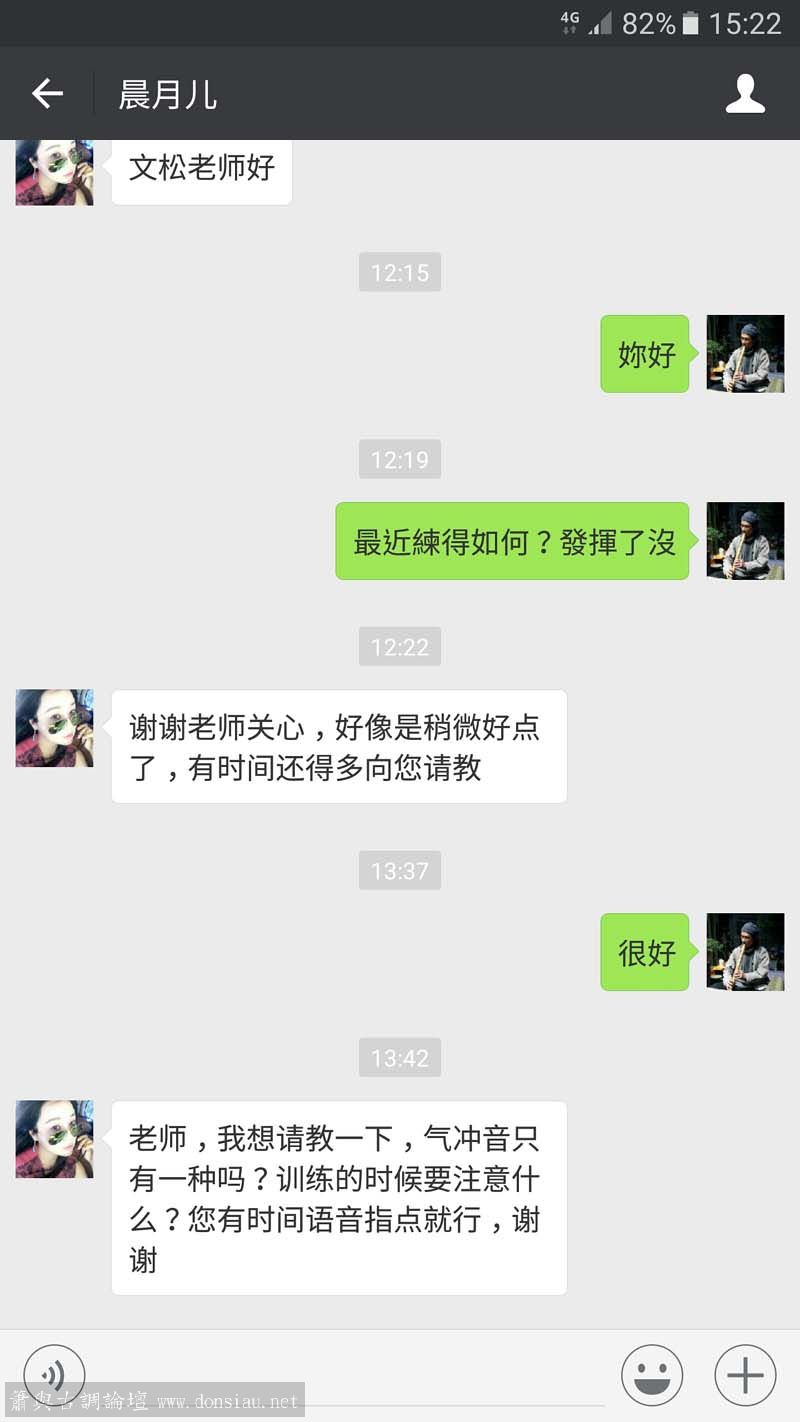Screen dimensions: 800x1422
Task: Open the plus attachment menu
Action: click(x=745, y=1375)
